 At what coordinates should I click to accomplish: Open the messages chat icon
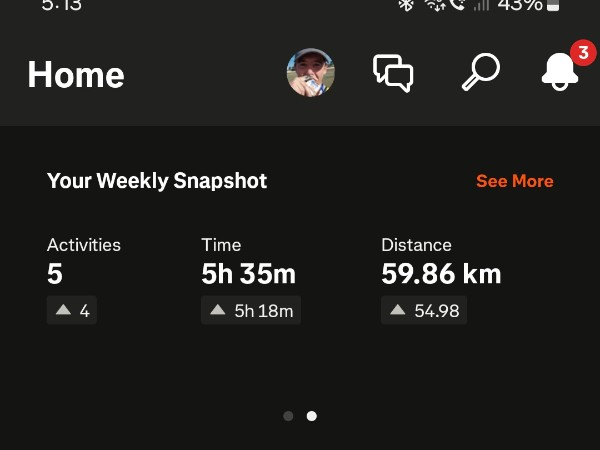click(x=393, y=73)
